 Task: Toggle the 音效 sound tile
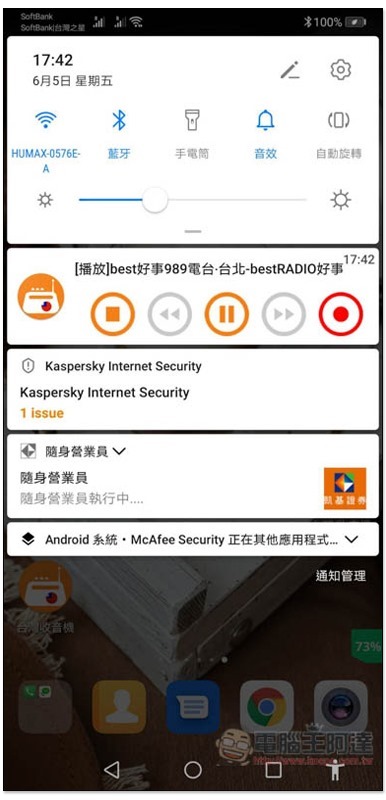[265, 135]
